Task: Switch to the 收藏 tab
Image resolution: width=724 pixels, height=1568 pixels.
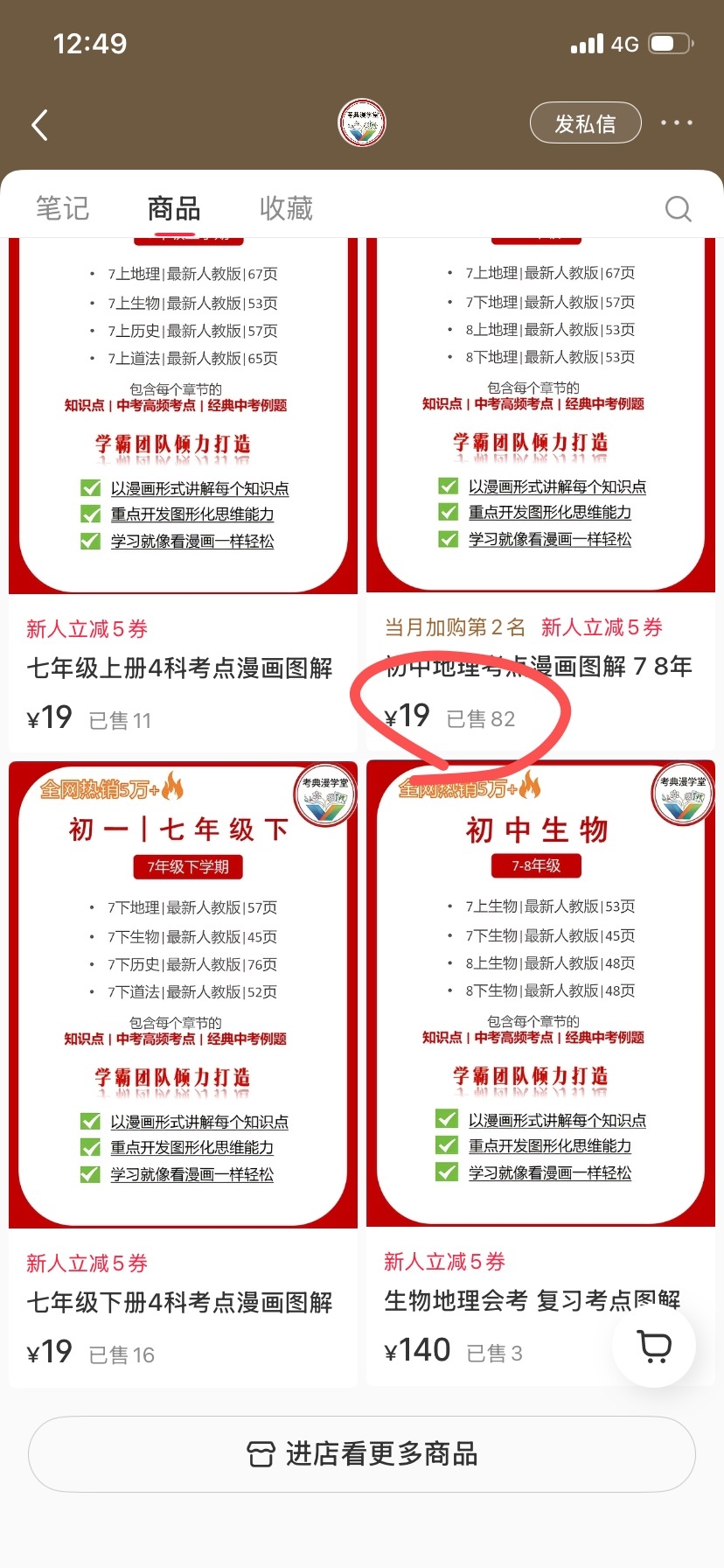Action: 286,208
